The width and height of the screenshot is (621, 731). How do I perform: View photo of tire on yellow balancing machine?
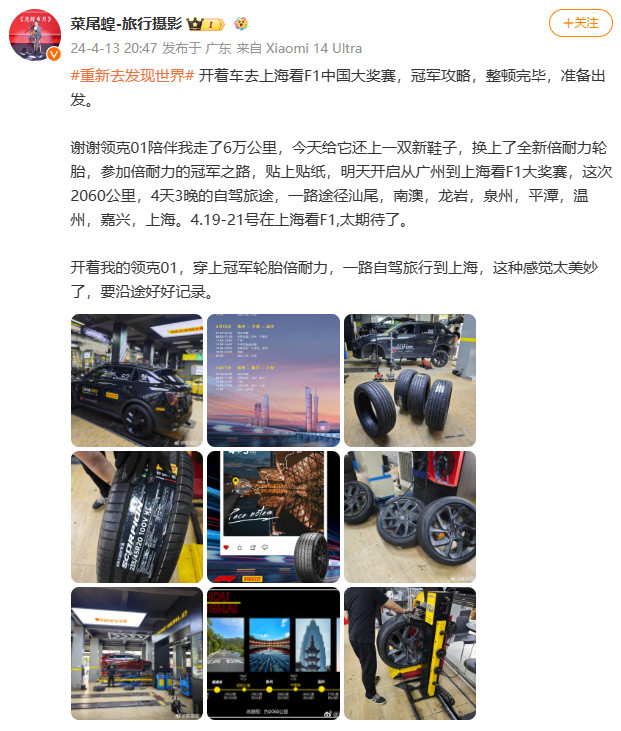[409, 652]
